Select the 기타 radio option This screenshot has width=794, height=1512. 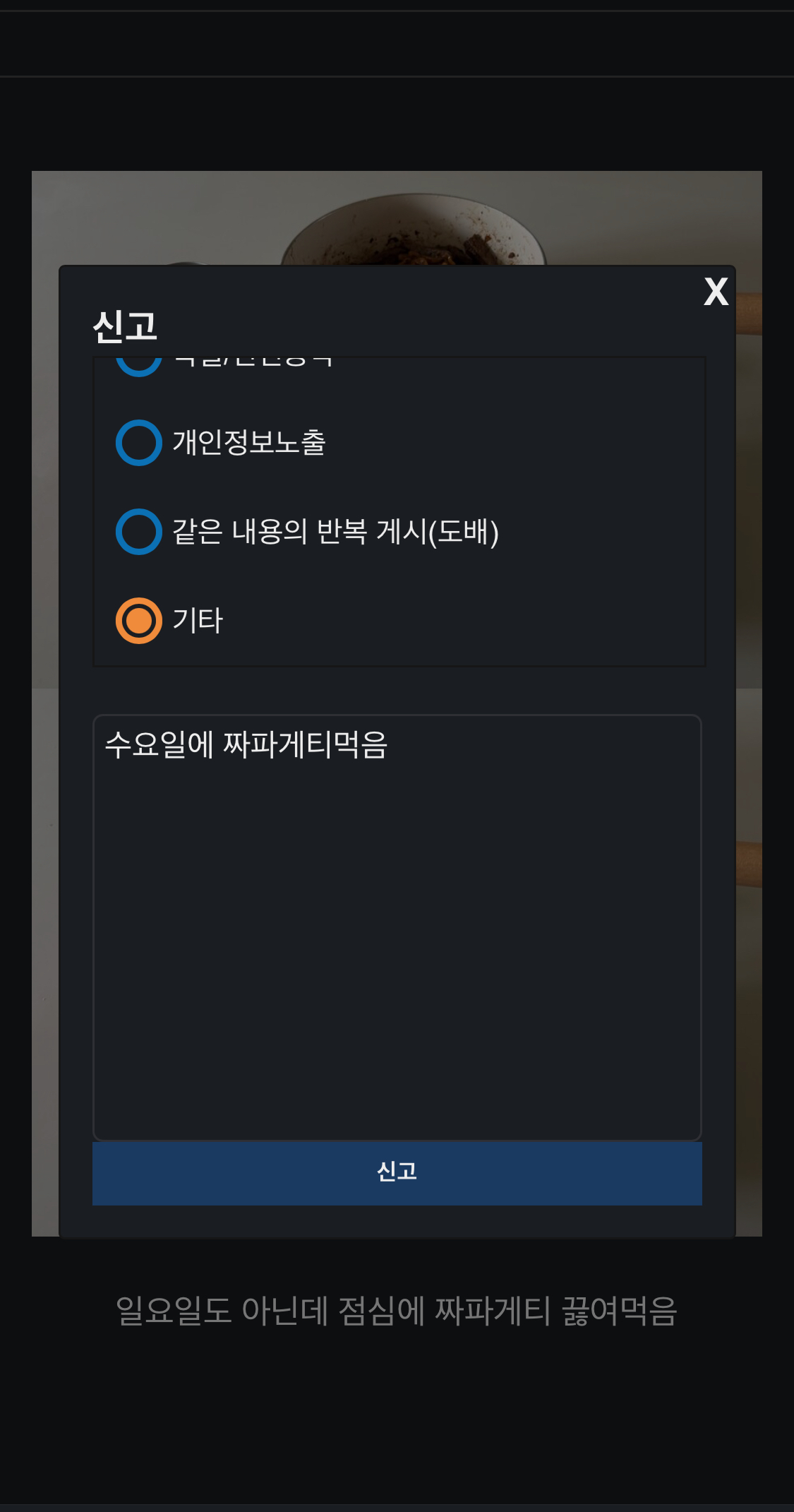pyautogui.click(x=139, y=621)
